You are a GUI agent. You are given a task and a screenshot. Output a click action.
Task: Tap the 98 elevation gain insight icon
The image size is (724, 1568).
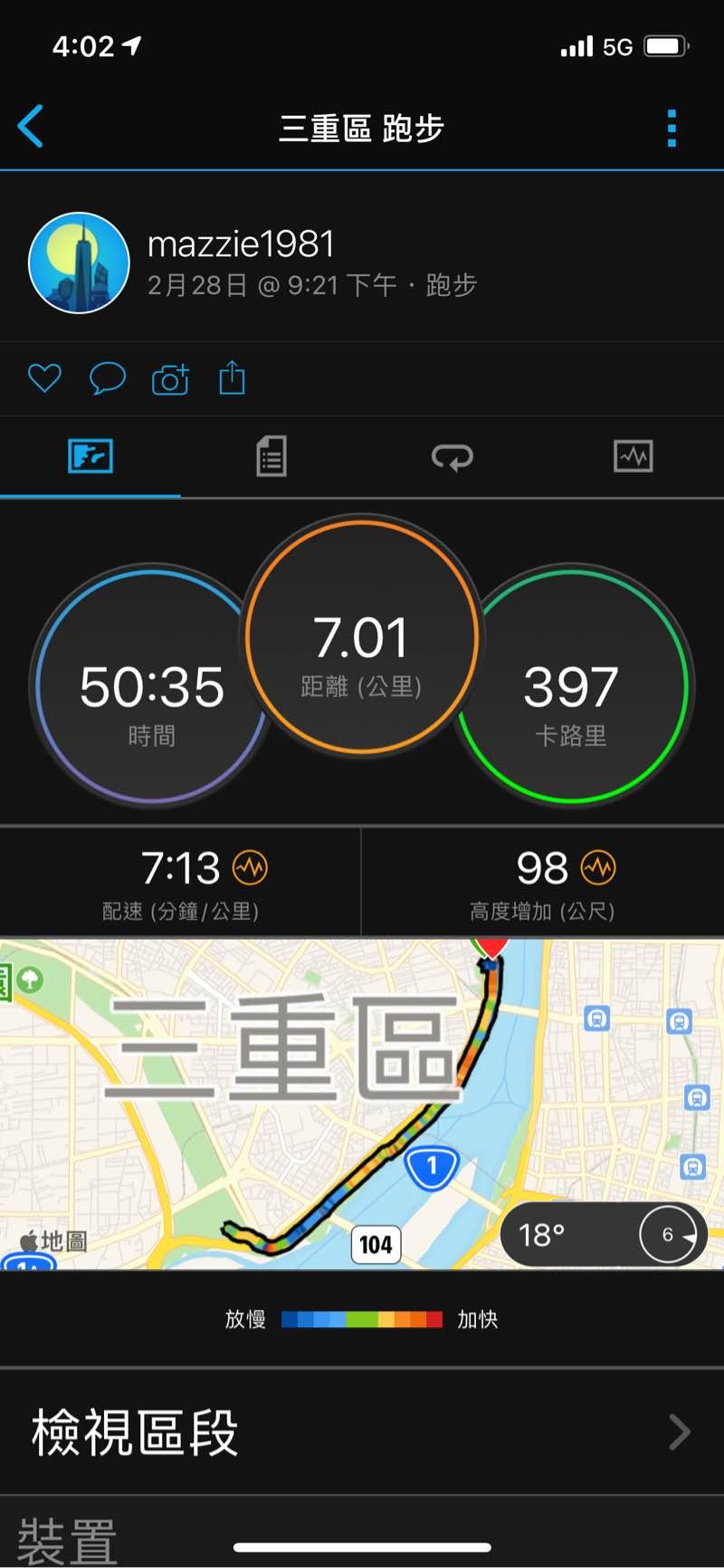pyautogui.click(x=597, y=868)
